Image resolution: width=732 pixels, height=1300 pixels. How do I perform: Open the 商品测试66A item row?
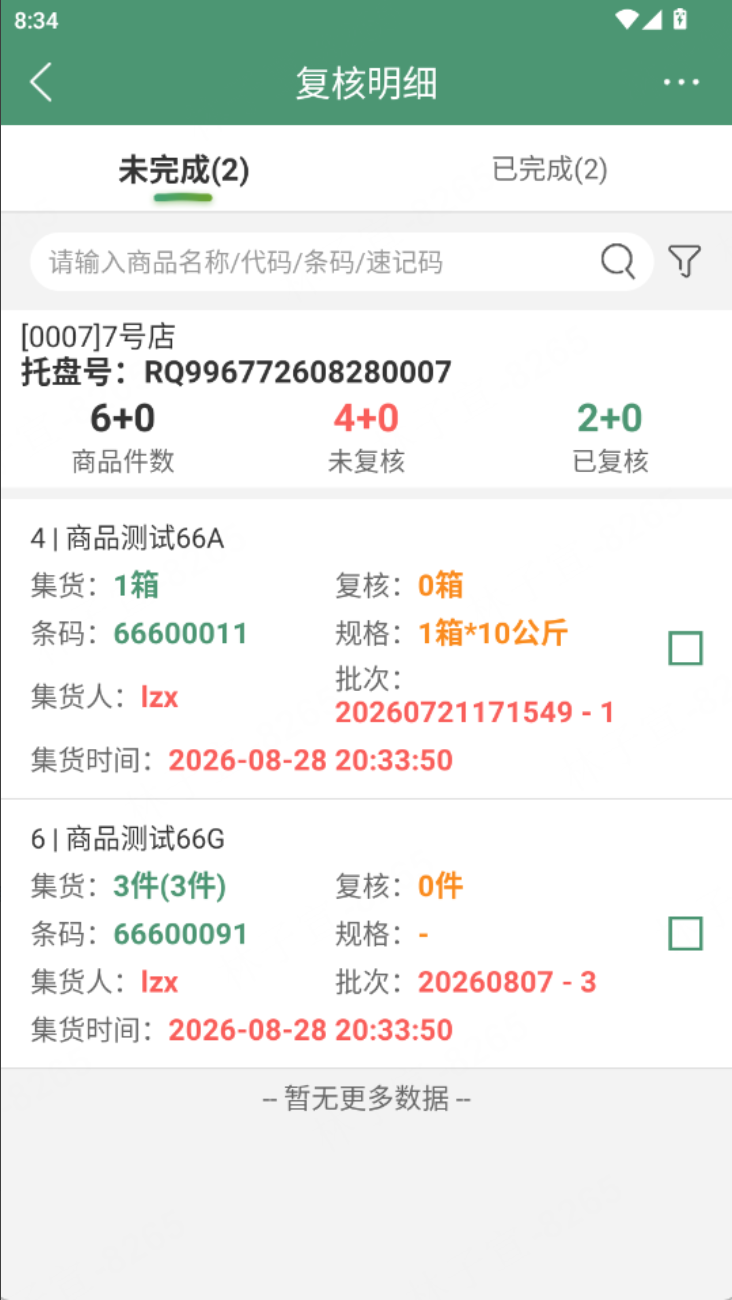tap(366, 649)
